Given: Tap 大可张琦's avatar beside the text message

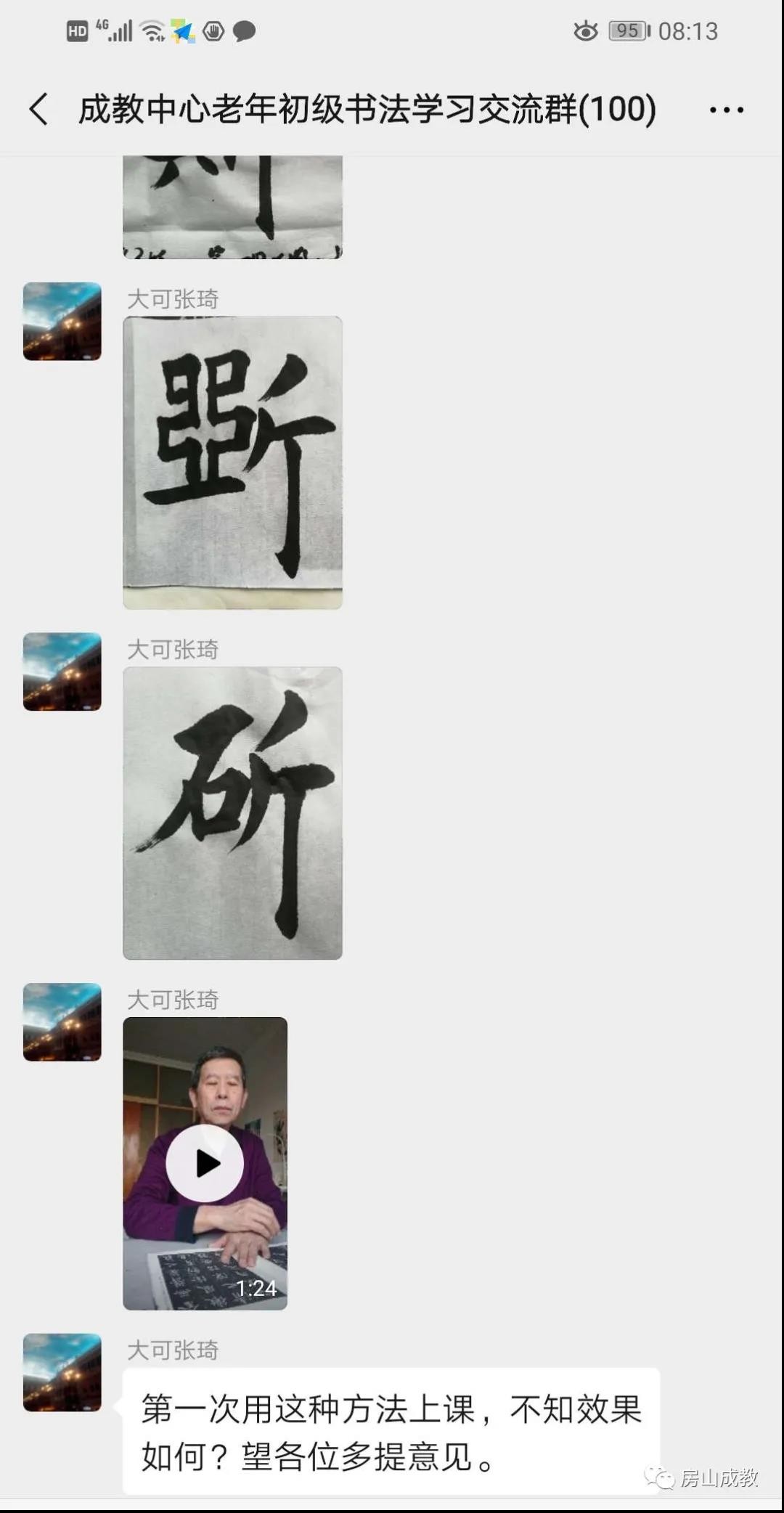Looking at the screenshot, I should tap(62, 1372).
